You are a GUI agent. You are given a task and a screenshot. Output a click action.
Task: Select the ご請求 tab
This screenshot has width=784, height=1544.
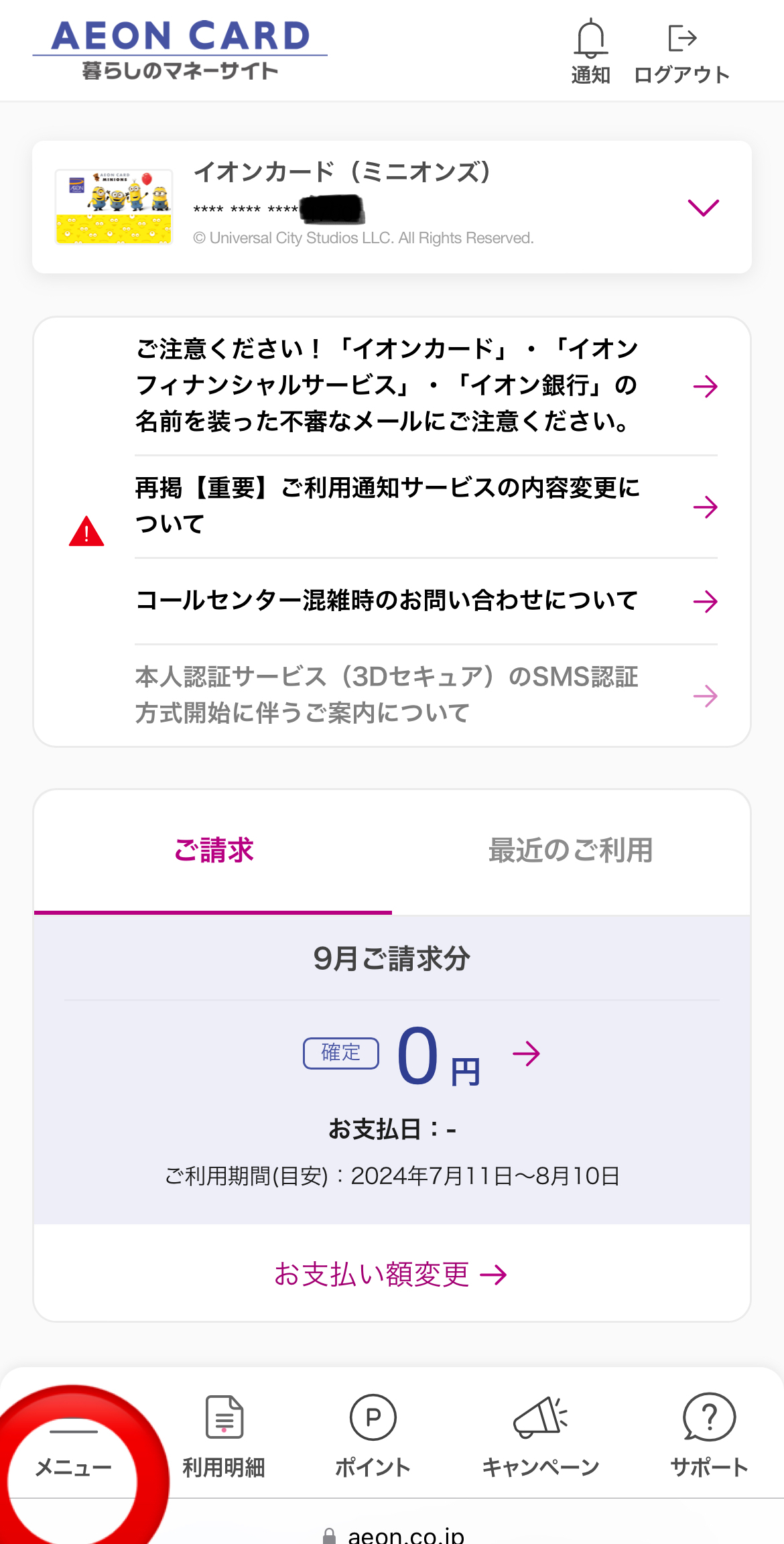pos(213,850)
